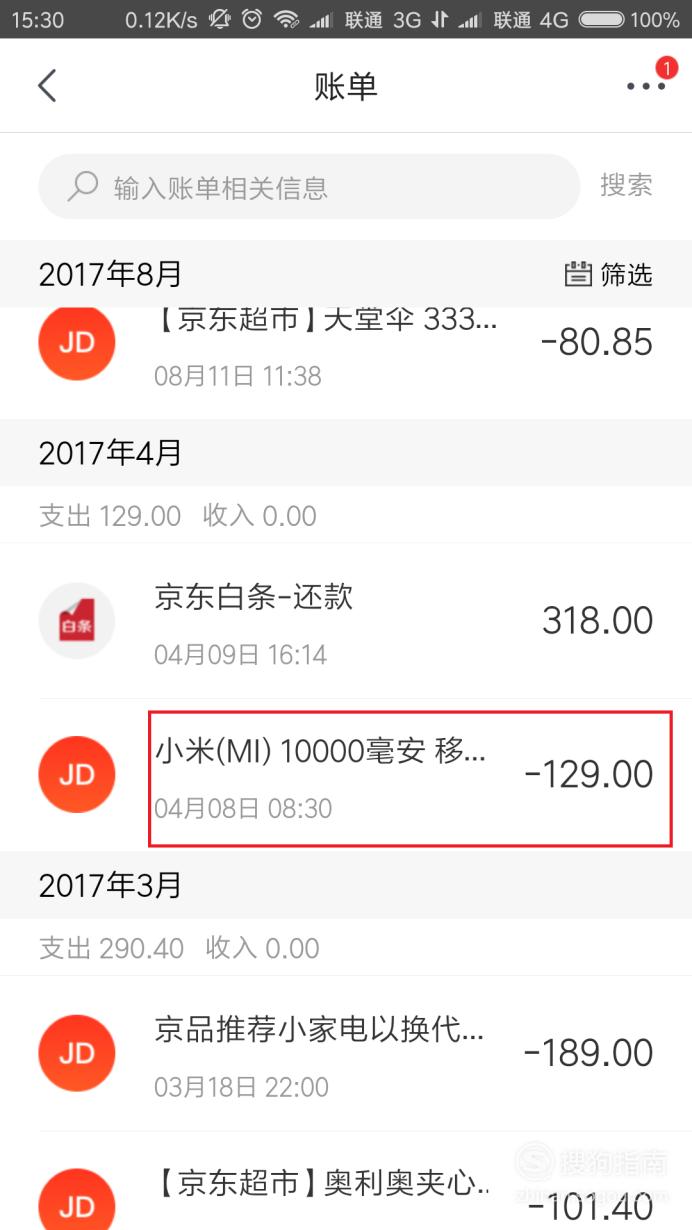Open the 京东白条-还款 318.00 record
Viewport: 692px width, 1230px height.
pos(346,621)
